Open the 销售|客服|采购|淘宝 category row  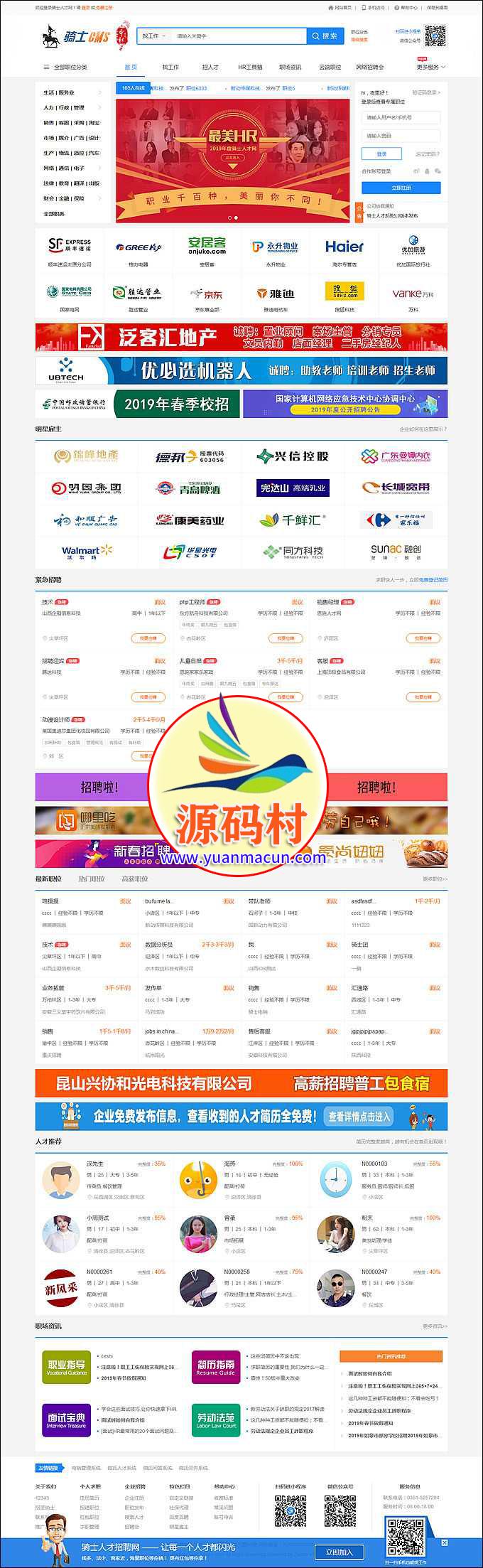[x=71, y=122]
